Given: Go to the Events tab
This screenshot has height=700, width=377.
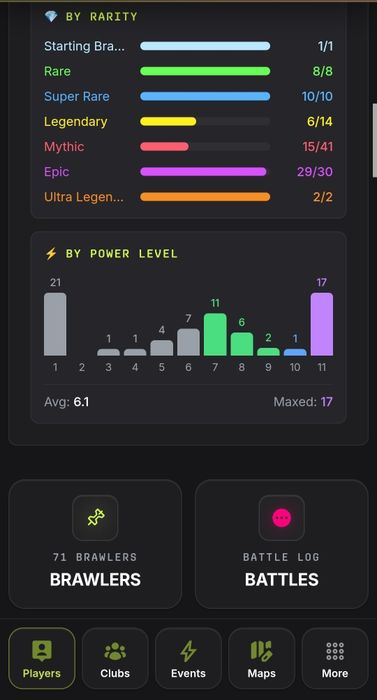Looking at the screenshot, I should click(x=188, y=658).
